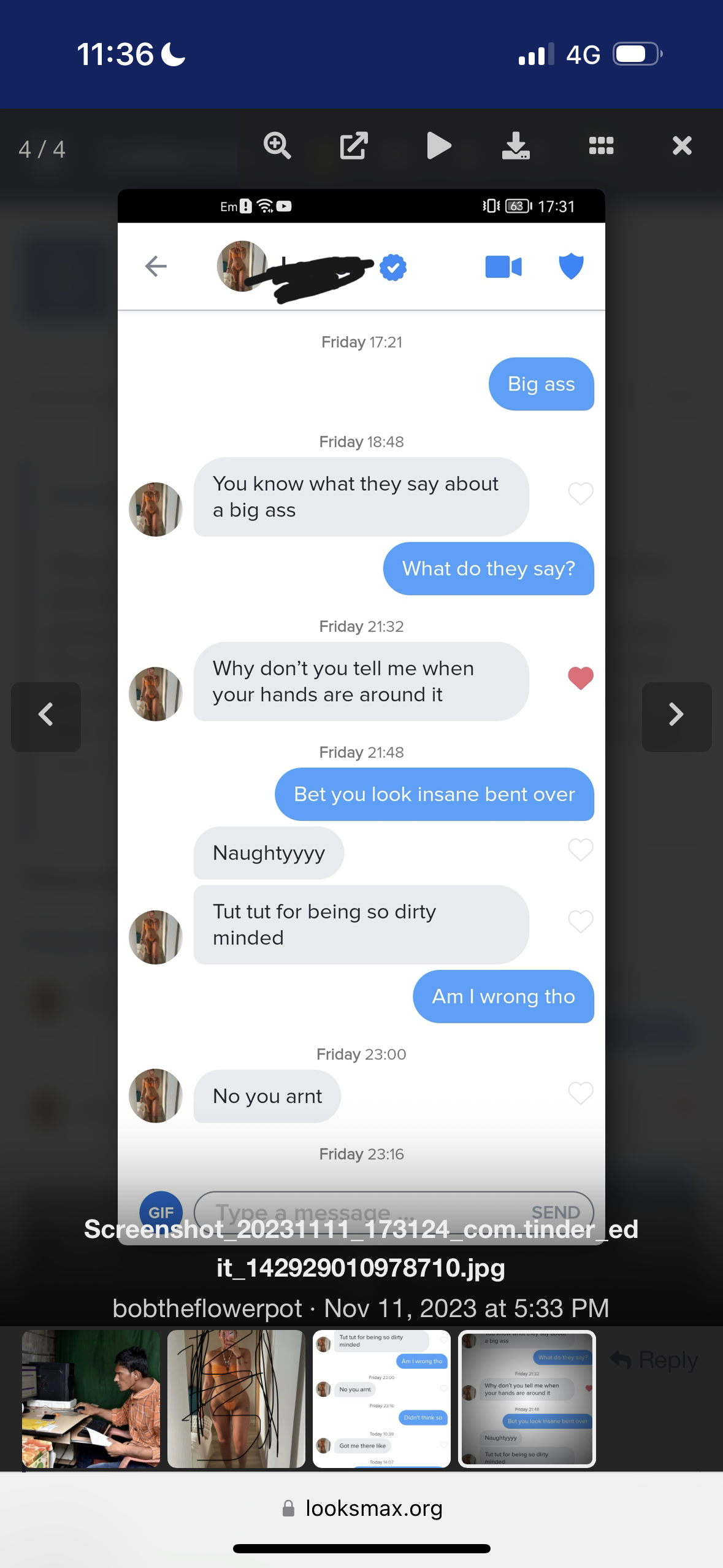Go to the next image
The height and width of the screenshot is (1568, 723).
coord(676,716)
